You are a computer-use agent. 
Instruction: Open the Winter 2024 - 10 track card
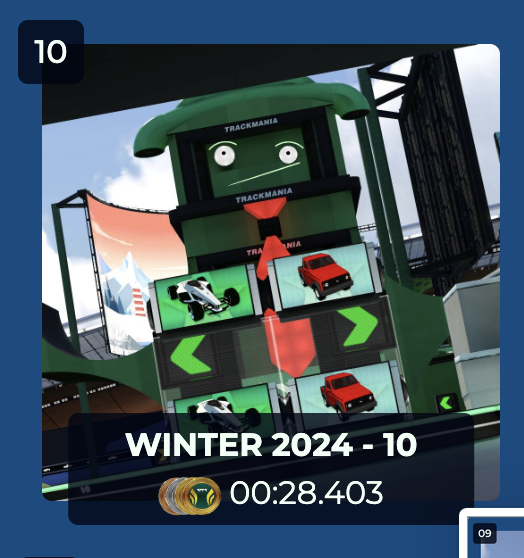[x=271, y=272]
